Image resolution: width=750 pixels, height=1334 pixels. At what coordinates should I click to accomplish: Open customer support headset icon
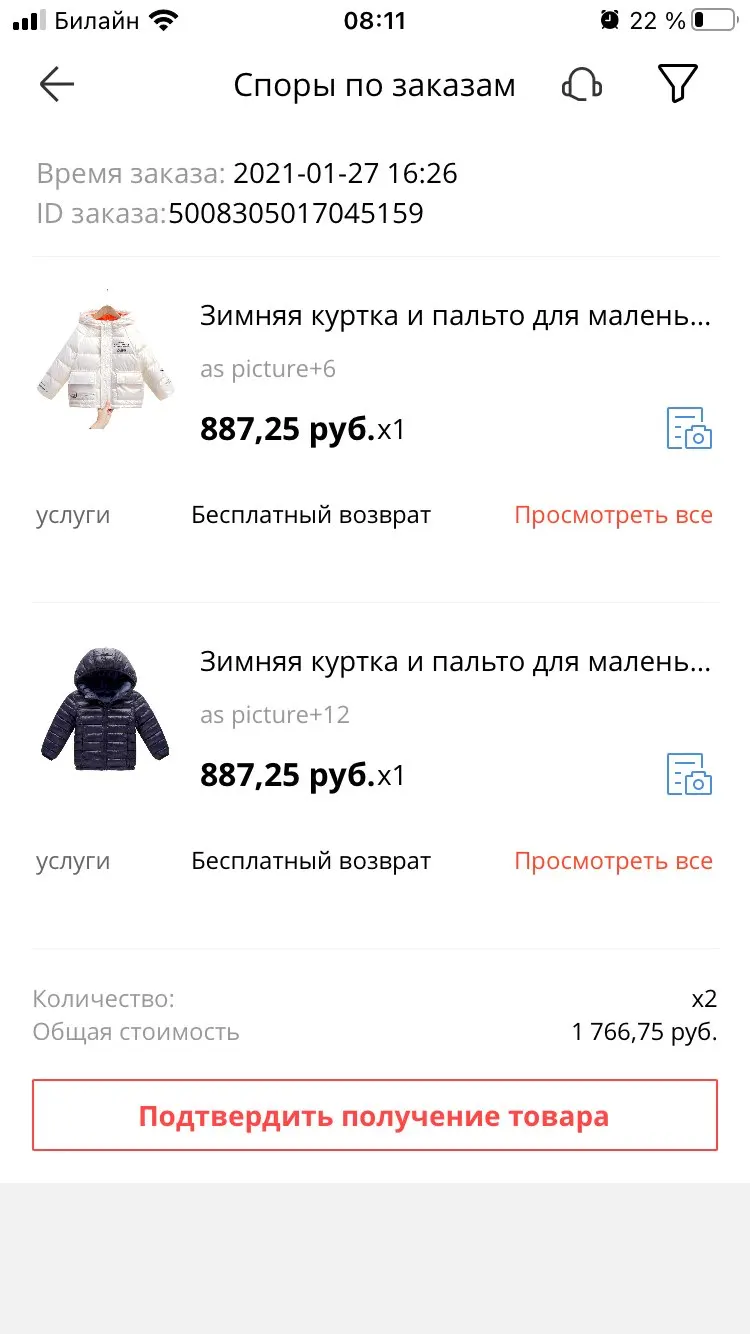pyautogui.click(x=582, y=85)
